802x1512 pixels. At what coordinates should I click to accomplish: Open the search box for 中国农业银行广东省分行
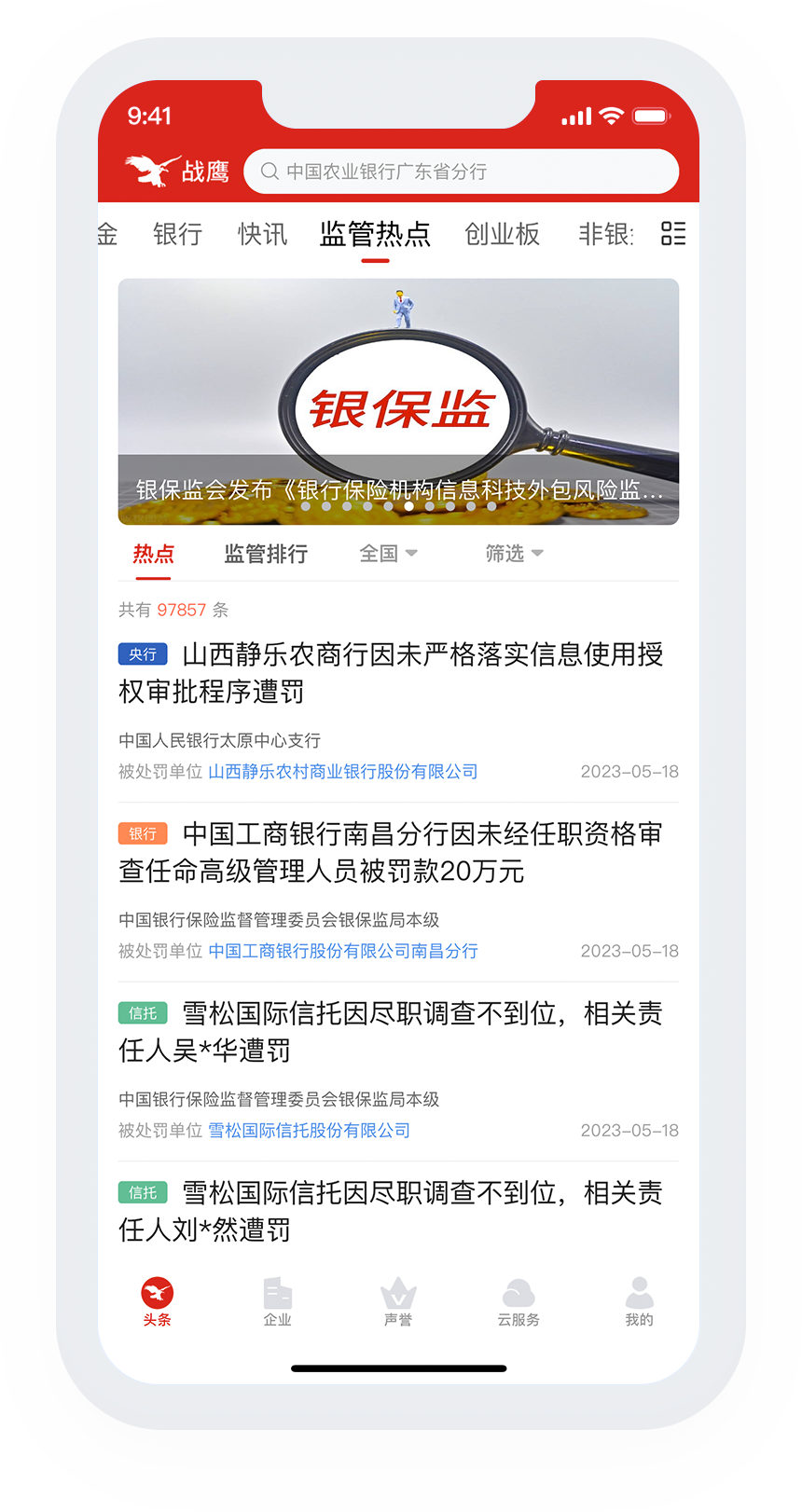click(x=461, y=172)
